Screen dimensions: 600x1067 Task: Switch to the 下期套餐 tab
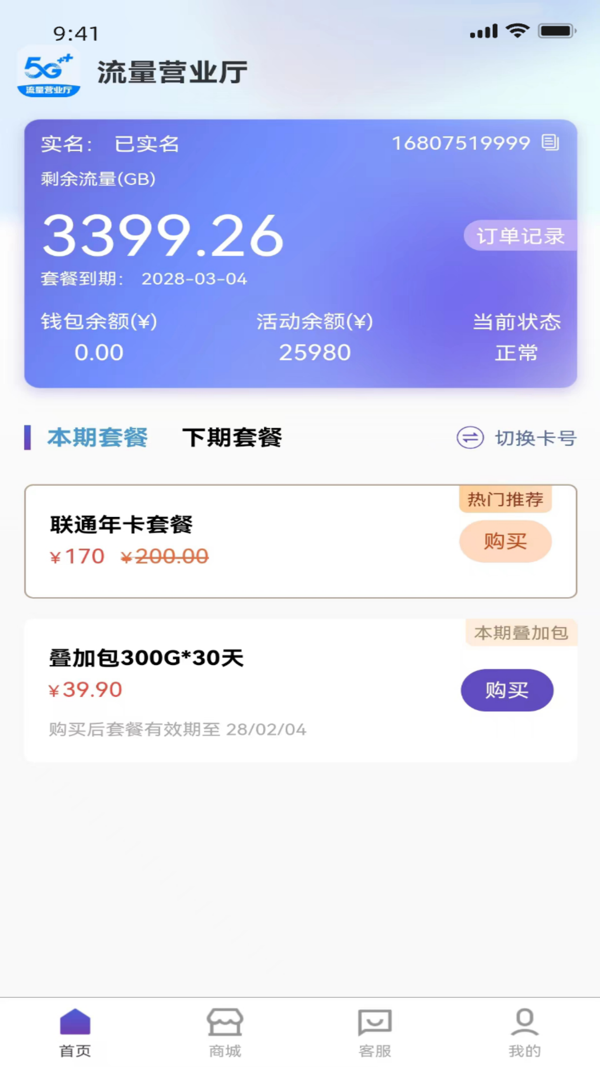click(232, 437)
